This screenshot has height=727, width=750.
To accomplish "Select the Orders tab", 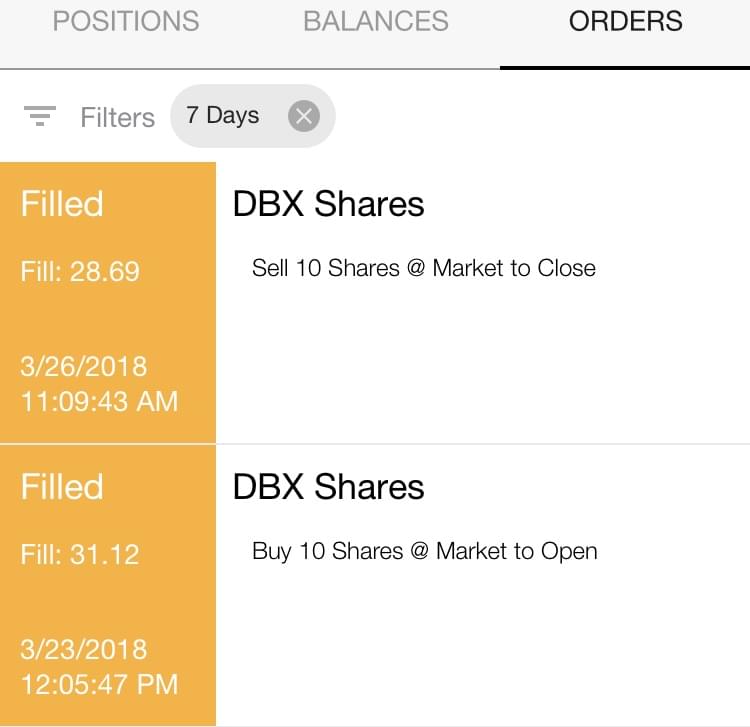I will pos(625,22).
